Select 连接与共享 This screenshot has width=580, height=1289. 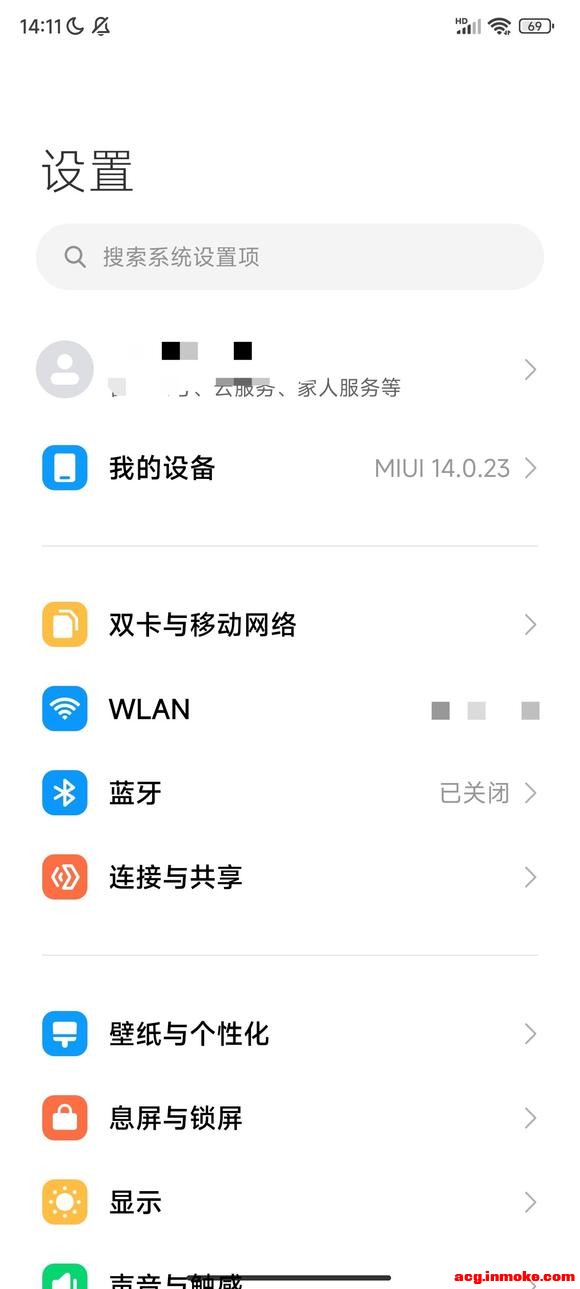point(290,878)
